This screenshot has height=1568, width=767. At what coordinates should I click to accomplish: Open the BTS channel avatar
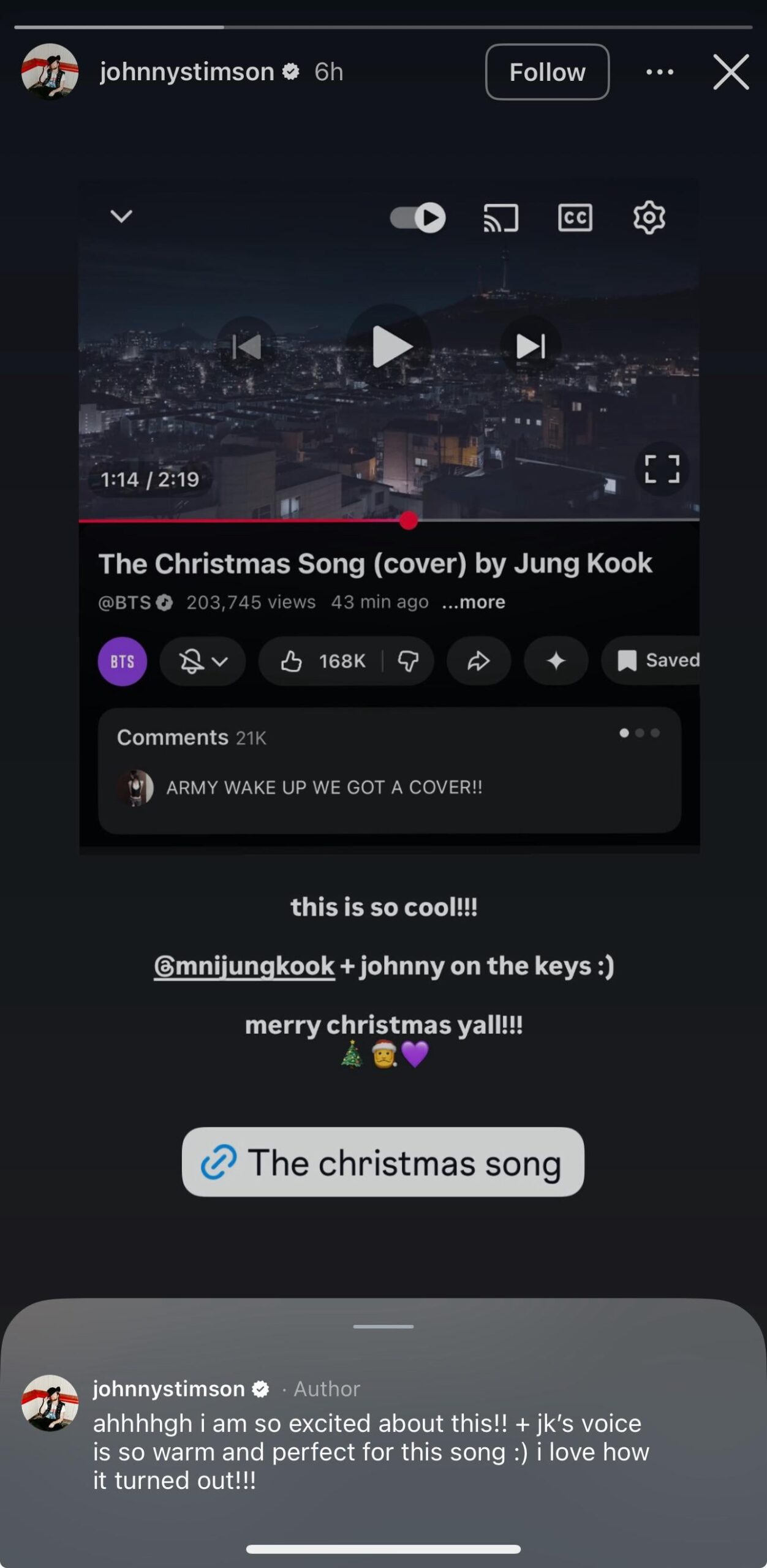pos(123,661)
